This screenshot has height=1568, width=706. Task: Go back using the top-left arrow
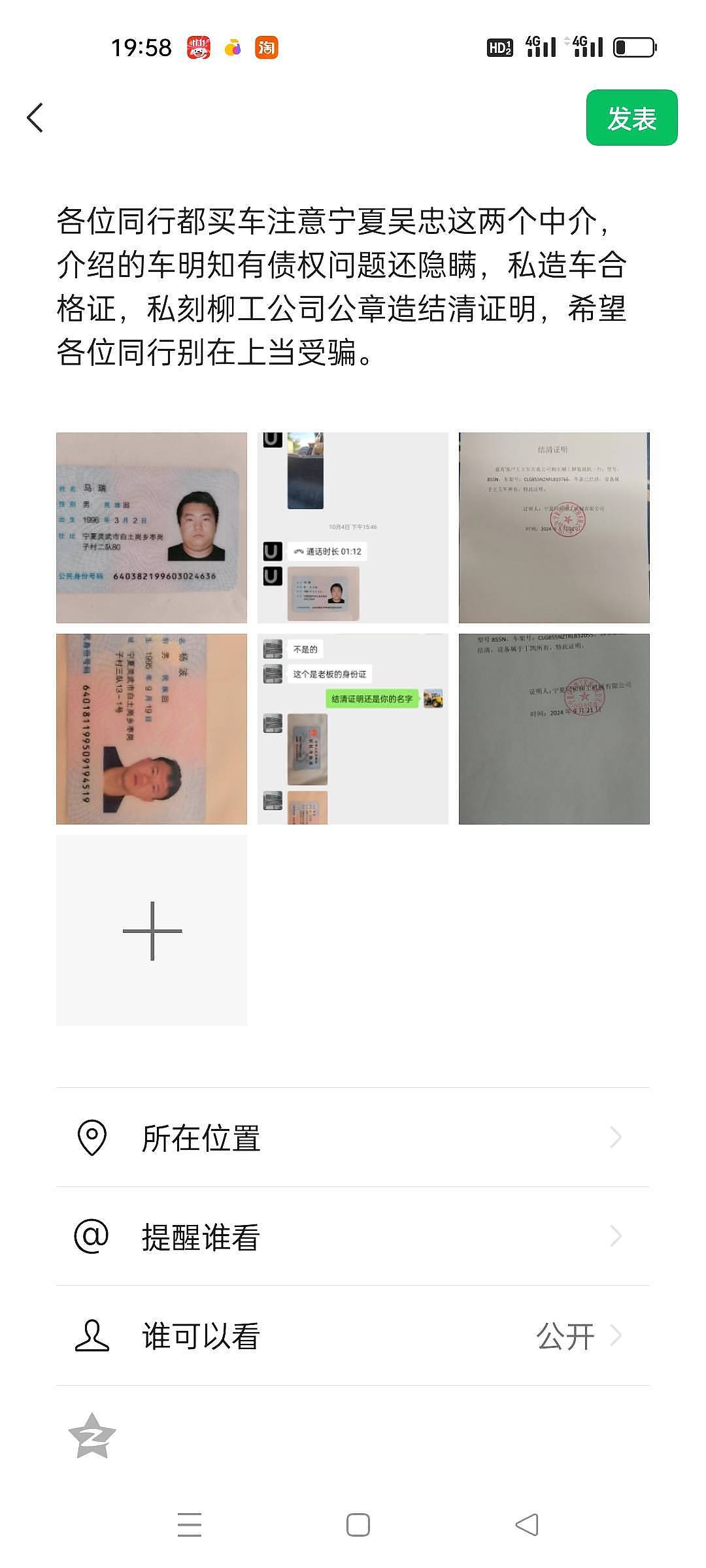tap(35, 118)
